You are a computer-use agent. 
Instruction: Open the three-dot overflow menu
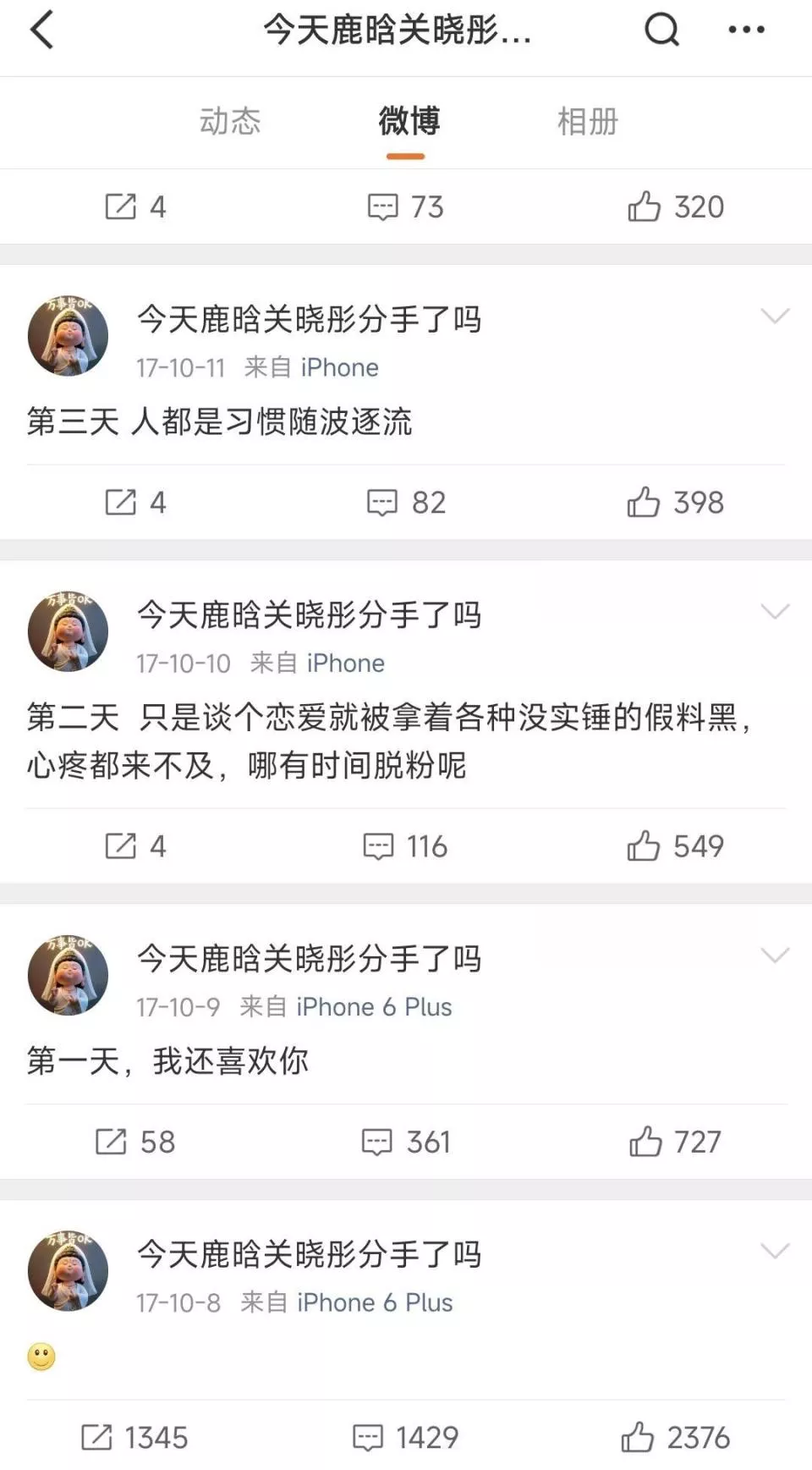click(746, 30)
